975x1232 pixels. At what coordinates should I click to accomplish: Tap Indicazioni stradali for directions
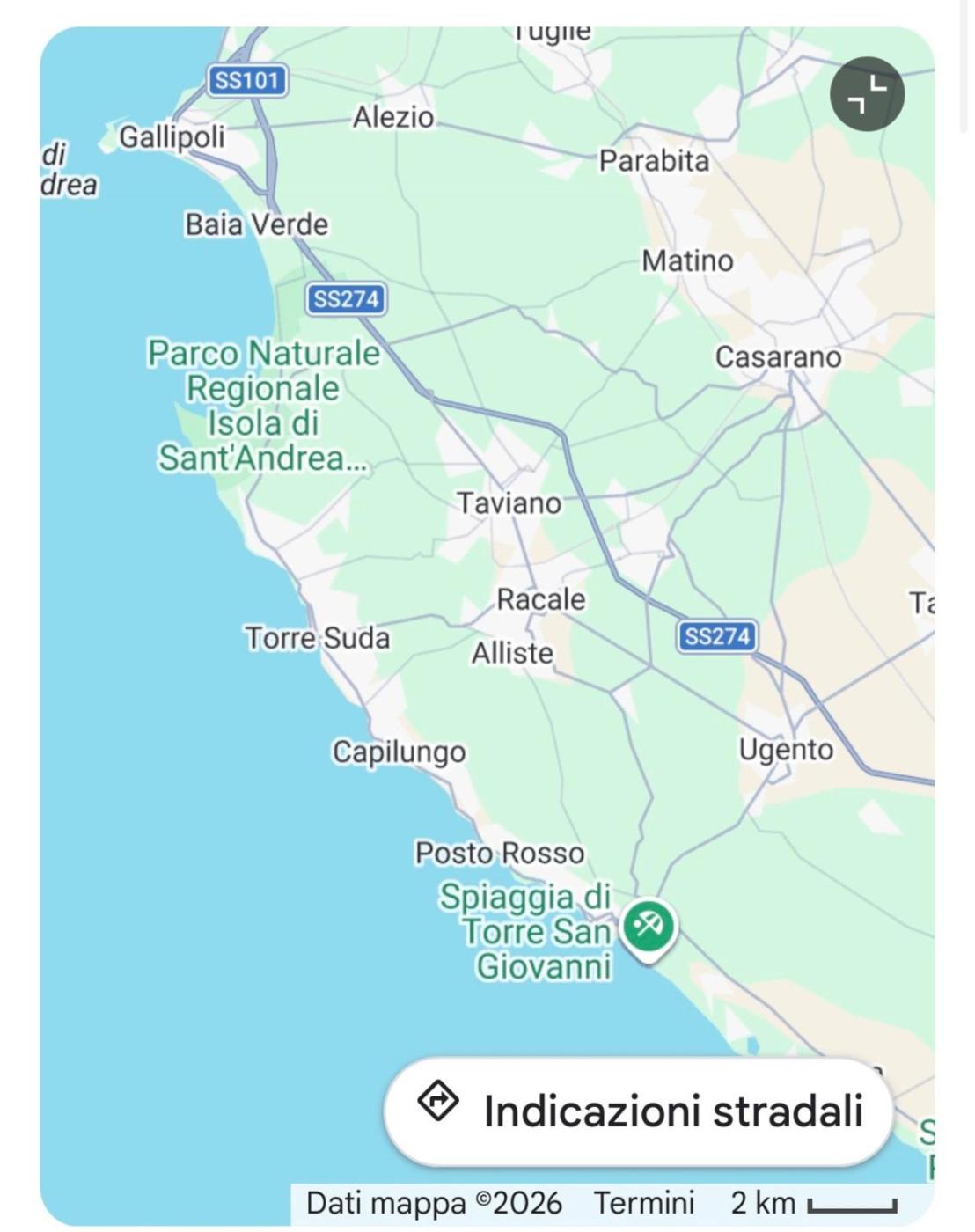click(x=638, y=1111)
